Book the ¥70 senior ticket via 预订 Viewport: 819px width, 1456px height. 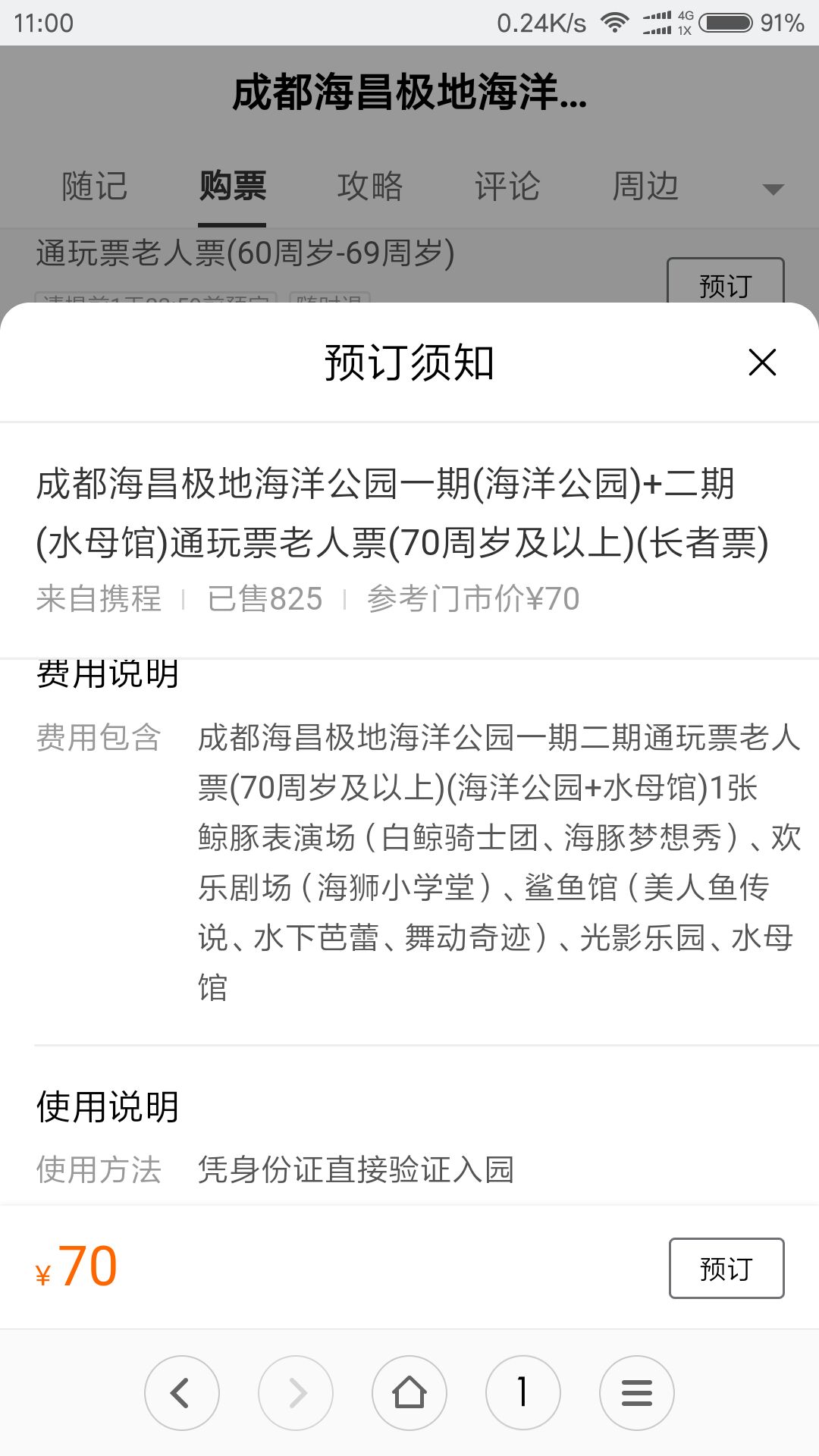[726, 1268]
